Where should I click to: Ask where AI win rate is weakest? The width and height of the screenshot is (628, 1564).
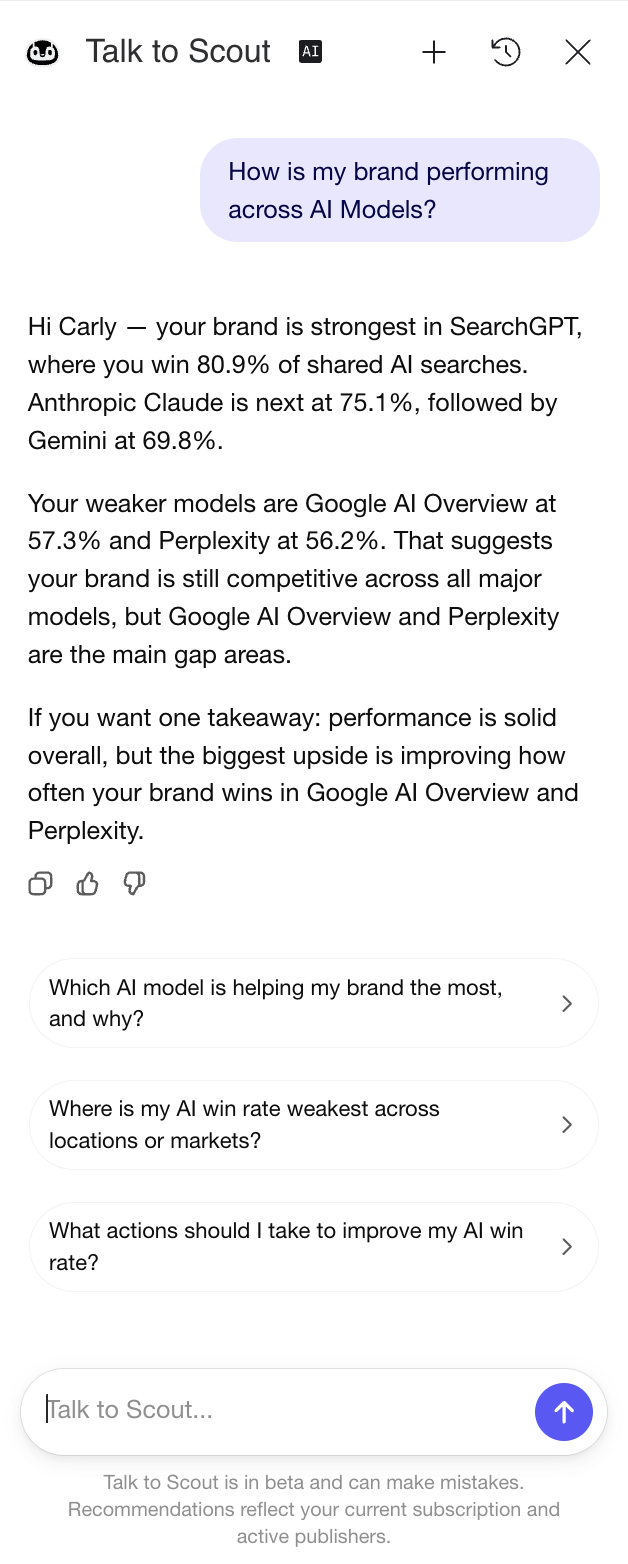tap(314, 1125)
